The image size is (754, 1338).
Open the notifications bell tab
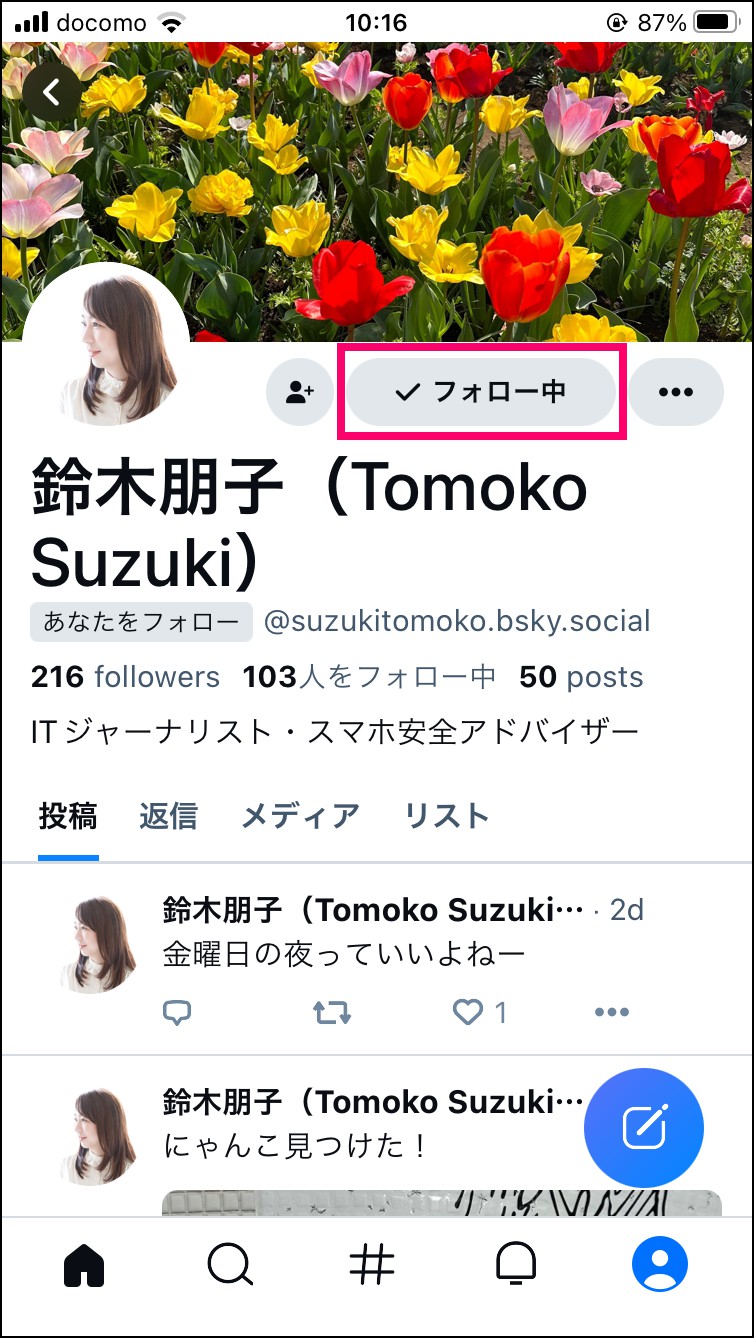tap(516, 1266)
